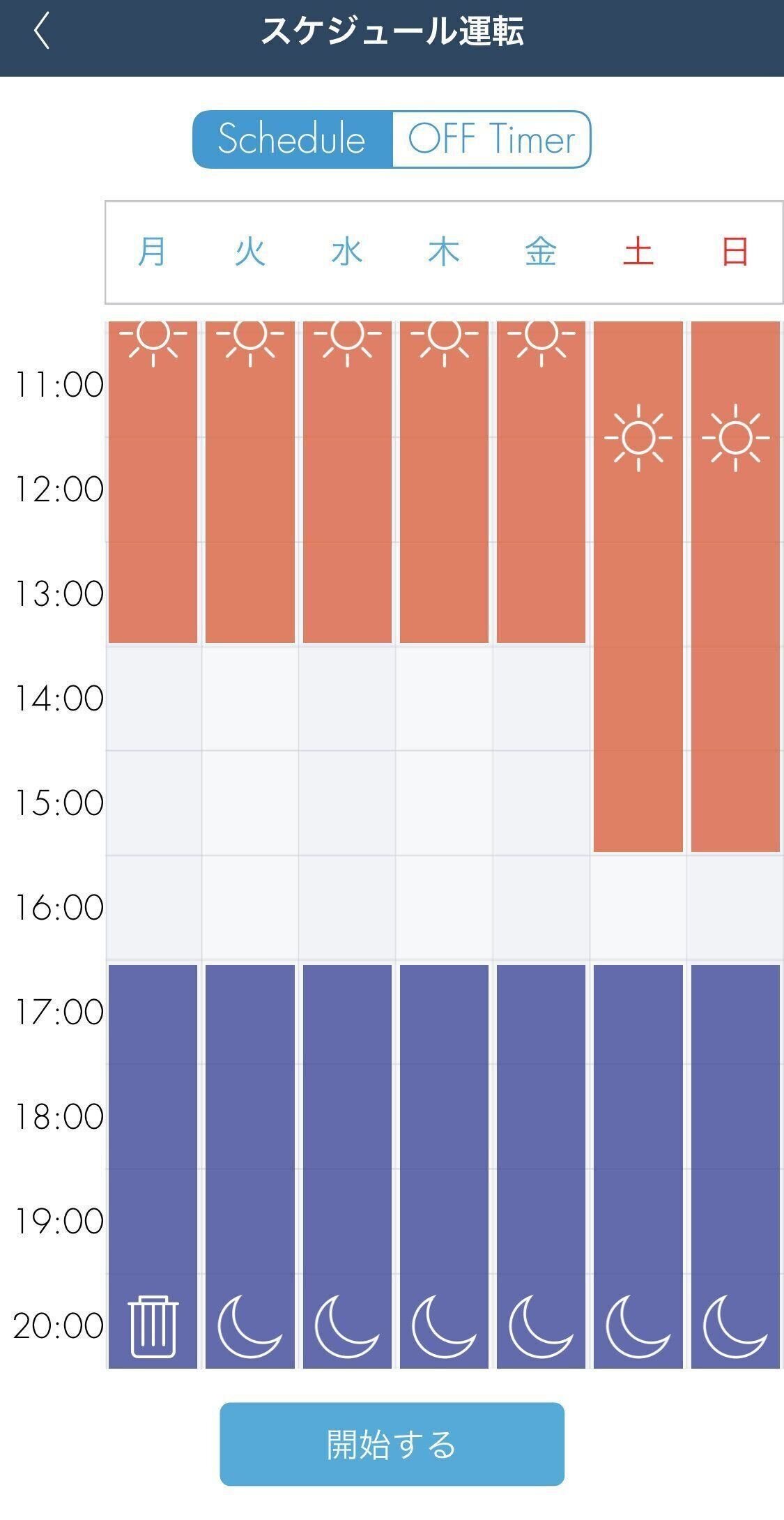The width and height of the screenshot is (784, 1520).
Task: Select the 火 day header
Action: pyautogui.click(x=249, y=252)
